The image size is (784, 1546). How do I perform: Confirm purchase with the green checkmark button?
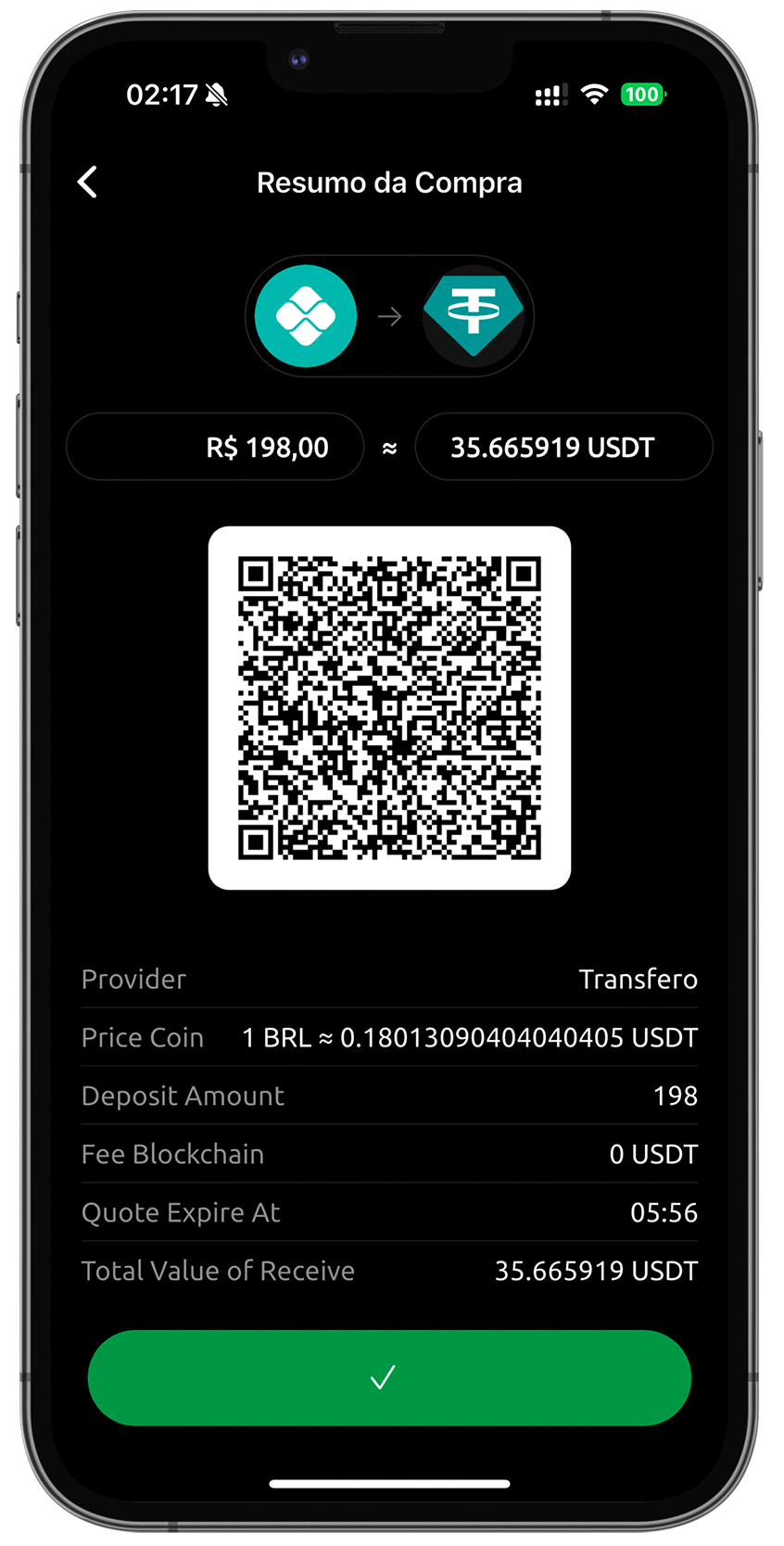[389, 1377]
